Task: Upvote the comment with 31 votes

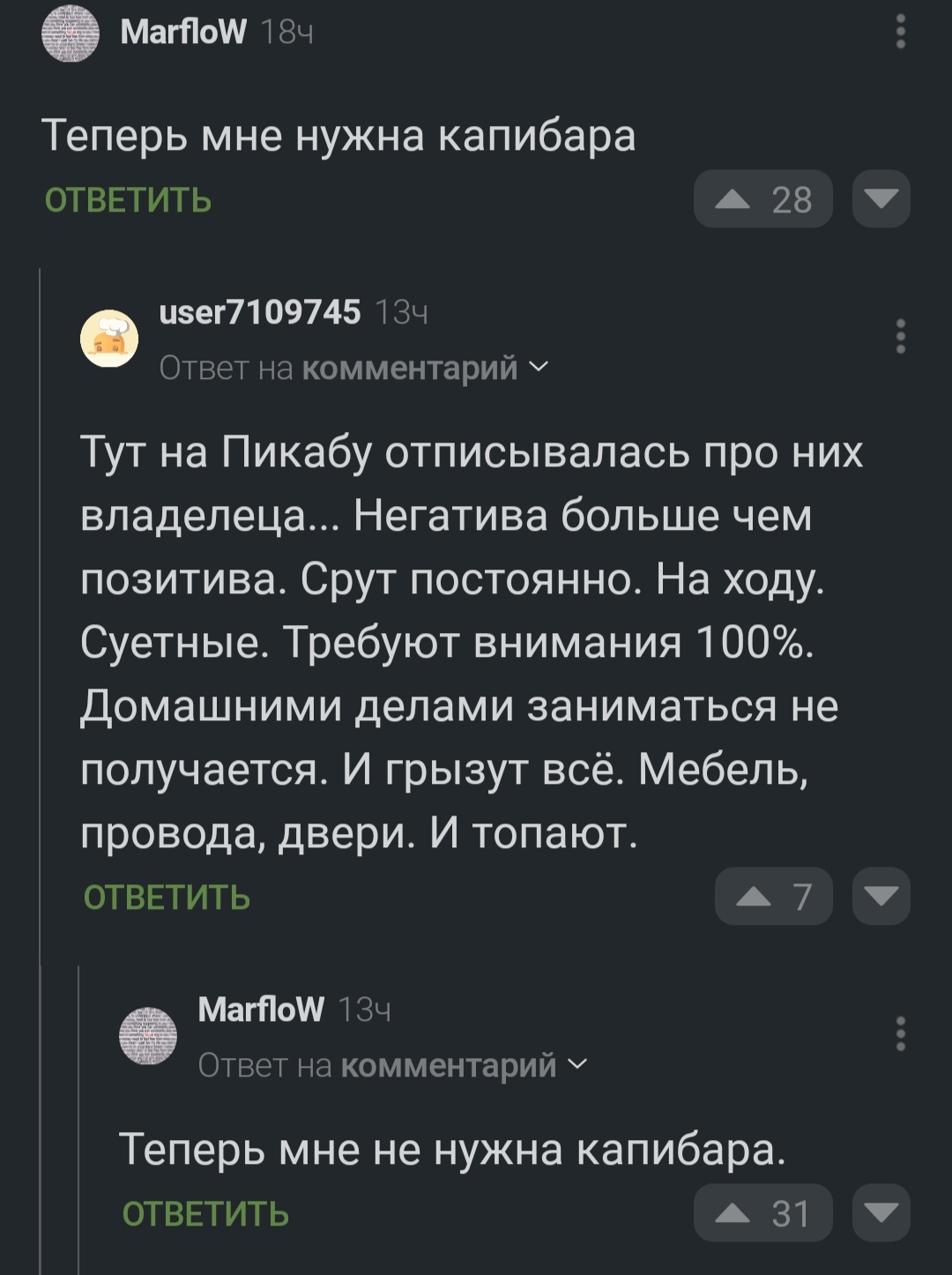Action: tap(762, 1213)
